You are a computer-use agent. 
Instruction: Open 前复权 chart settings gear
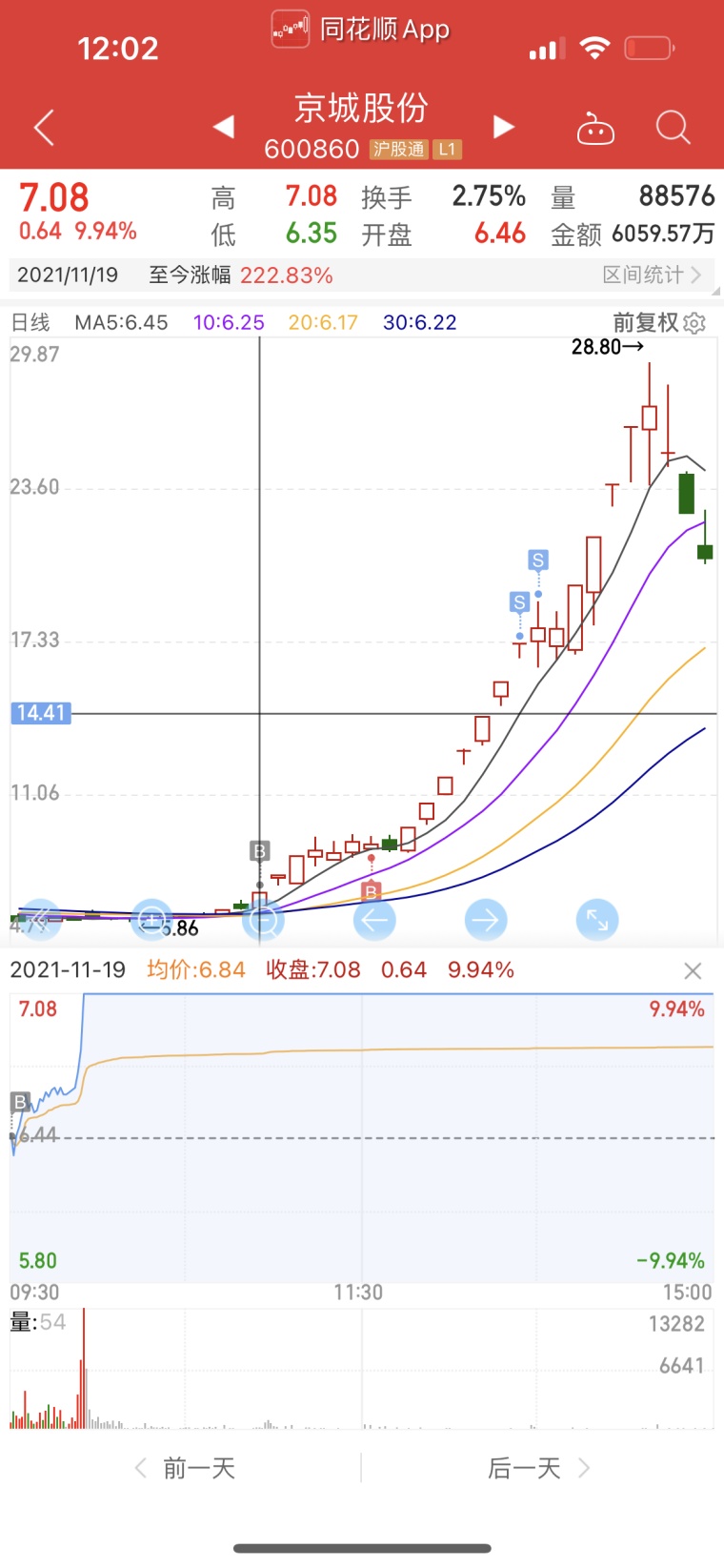[694, 323]
